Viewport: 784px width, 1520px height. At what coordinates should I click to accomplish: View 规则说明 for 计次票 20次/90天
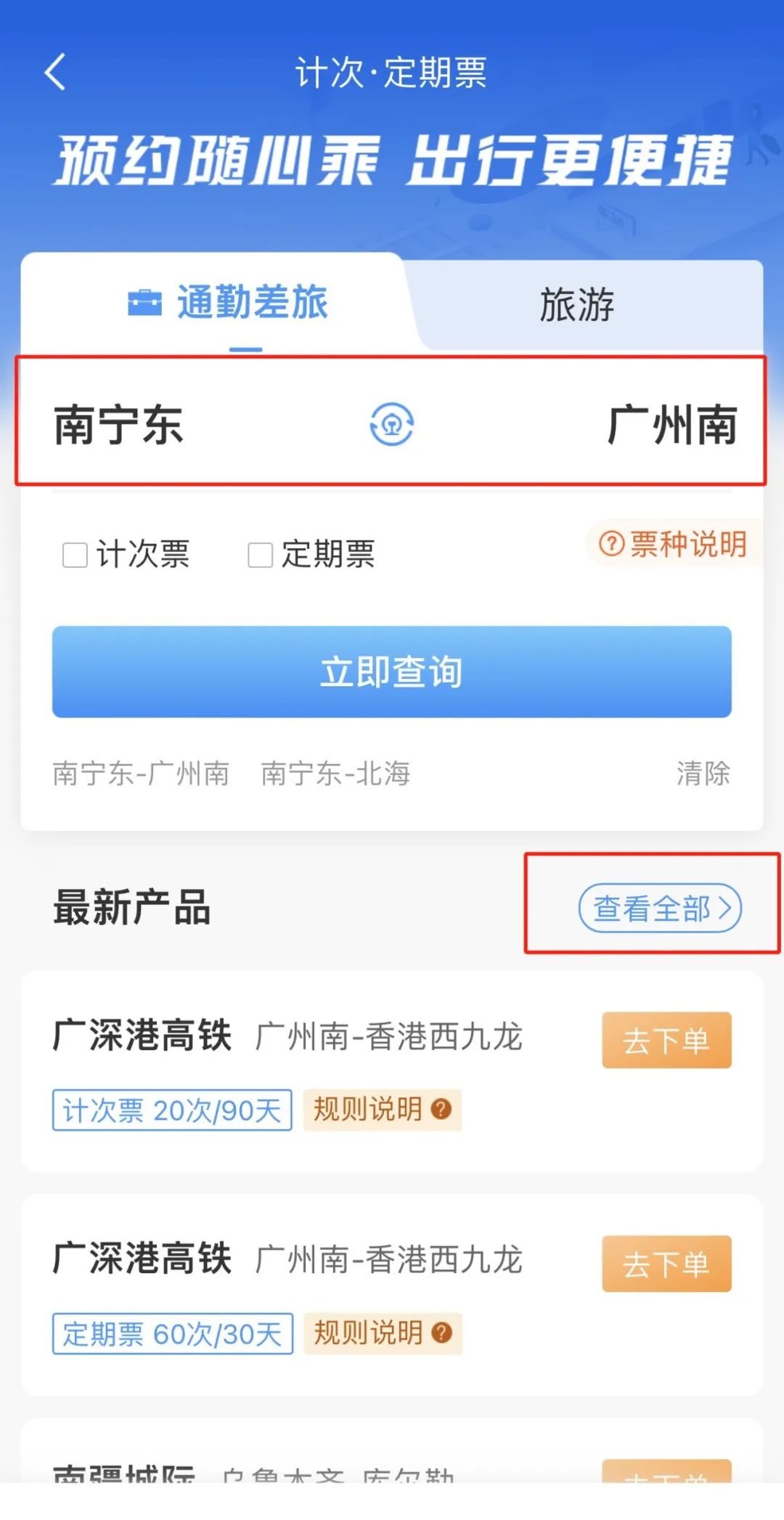[x=382, y=1110]
